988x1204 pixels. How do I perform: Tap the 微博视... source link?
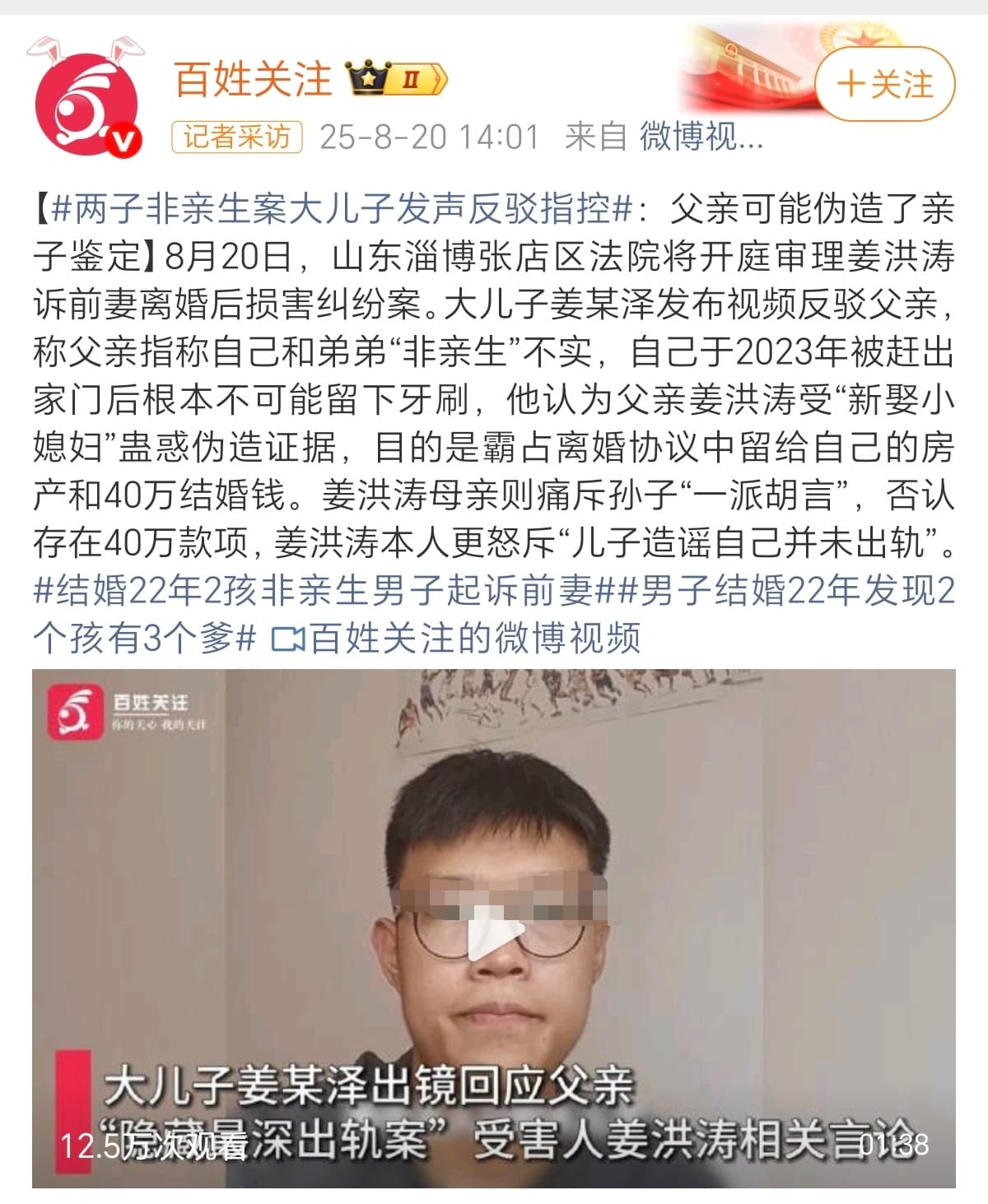coord(701,137)
